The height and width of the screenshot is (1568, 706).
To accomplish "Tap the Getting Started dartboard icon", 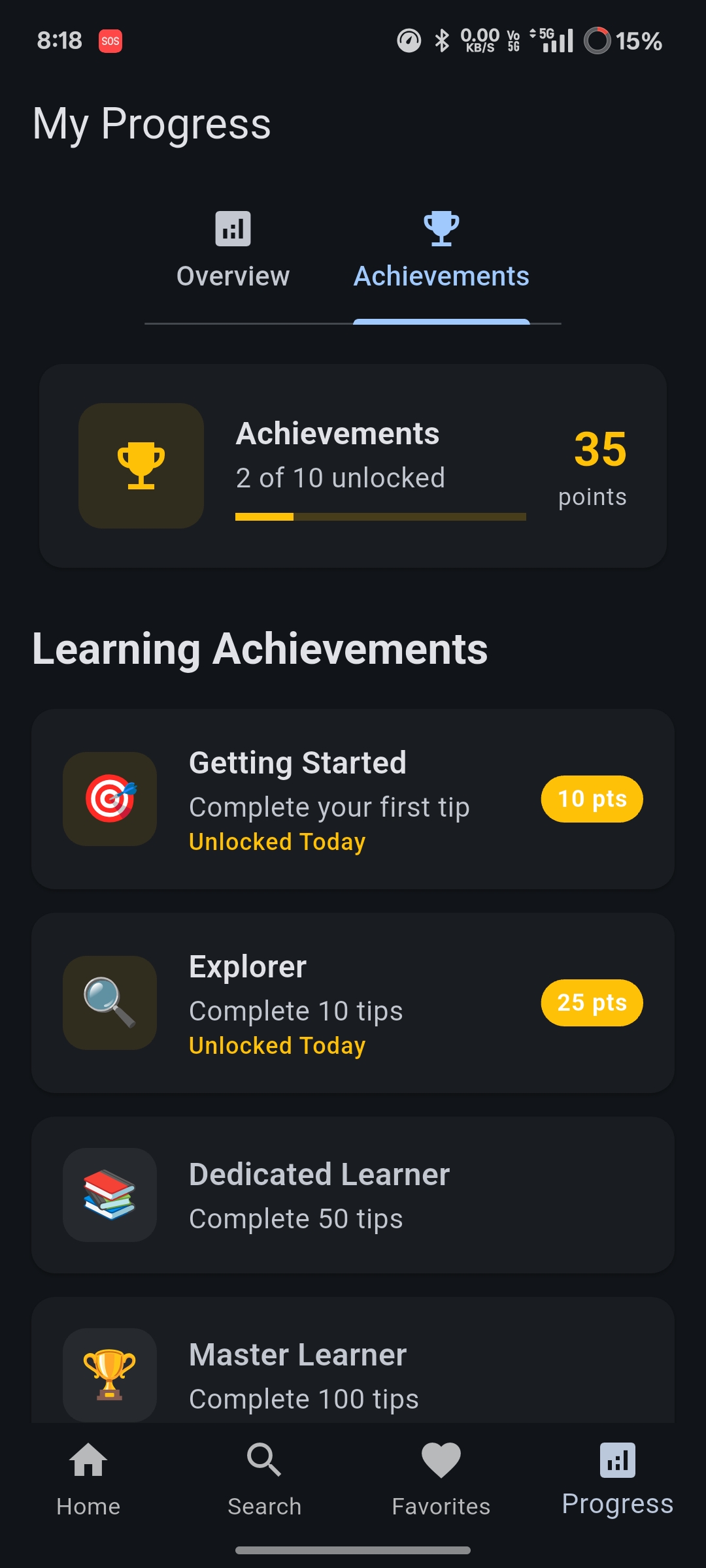I will (x=109, y=800).
